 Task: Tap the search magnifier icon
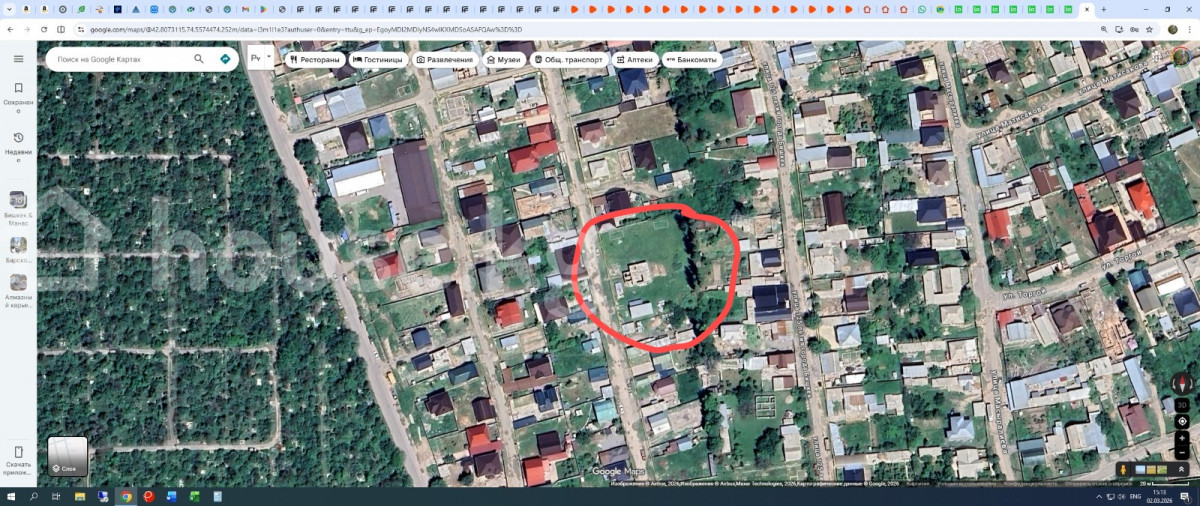click(199, 59)
